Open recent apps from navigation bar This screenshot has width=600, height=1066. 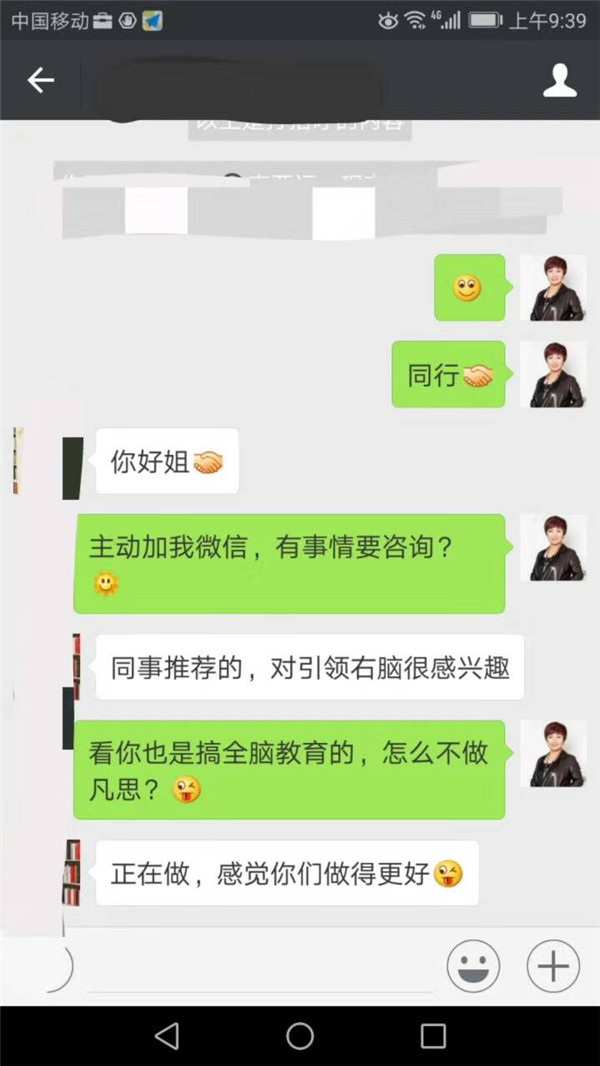pyautogui.click(x=432, y=1036)
